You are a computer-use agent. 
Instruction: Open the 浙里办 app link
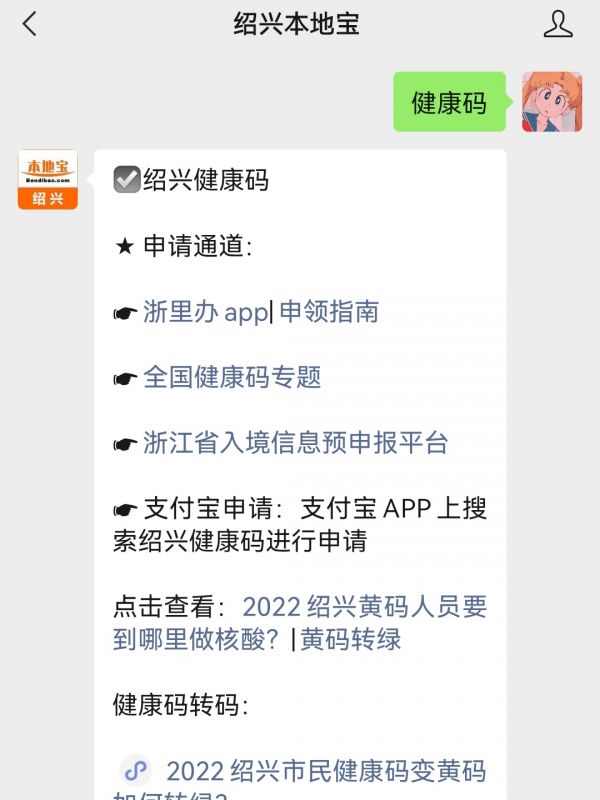click(205, 312)
